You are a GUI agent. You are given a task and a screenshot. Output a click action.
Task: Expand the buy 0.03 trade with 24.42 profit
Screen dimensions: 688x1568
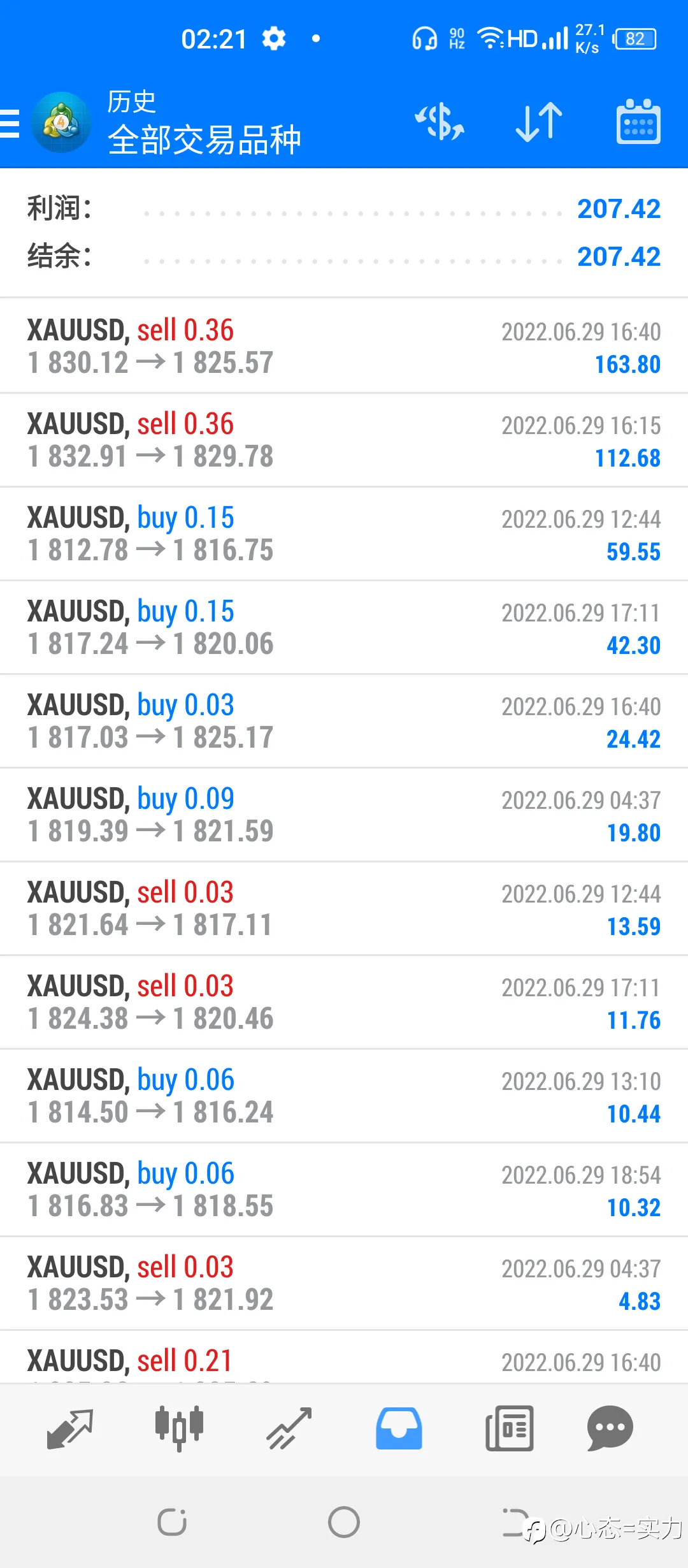tap(344, 721)
